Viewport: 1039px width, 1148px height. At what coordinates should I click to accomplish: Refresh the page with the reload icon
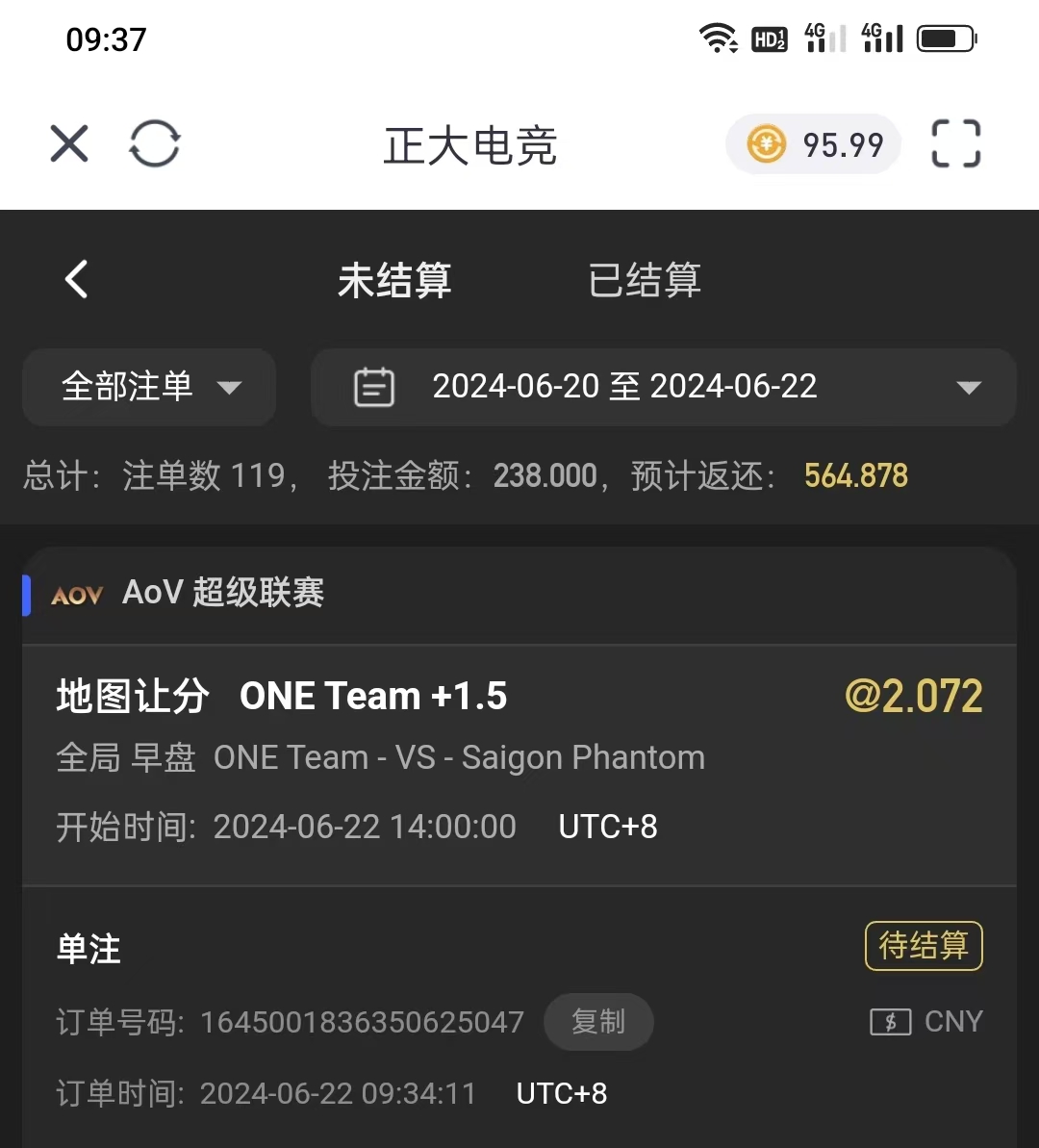pos(155,144)
